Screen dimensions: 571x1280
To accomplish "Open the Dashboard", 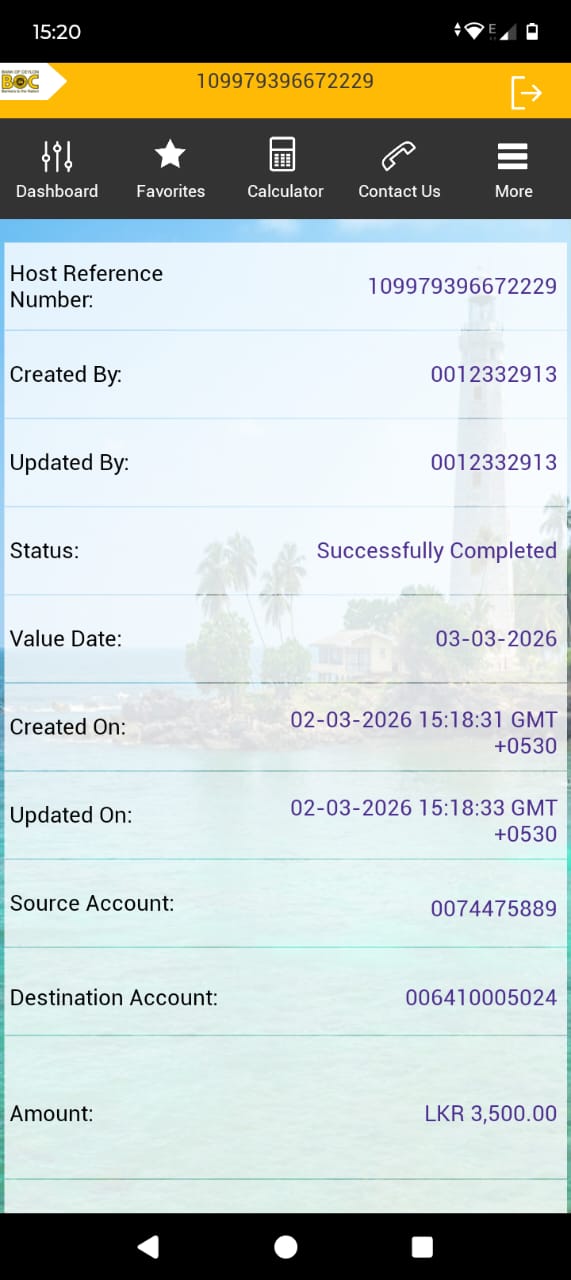I will (57, 169).
